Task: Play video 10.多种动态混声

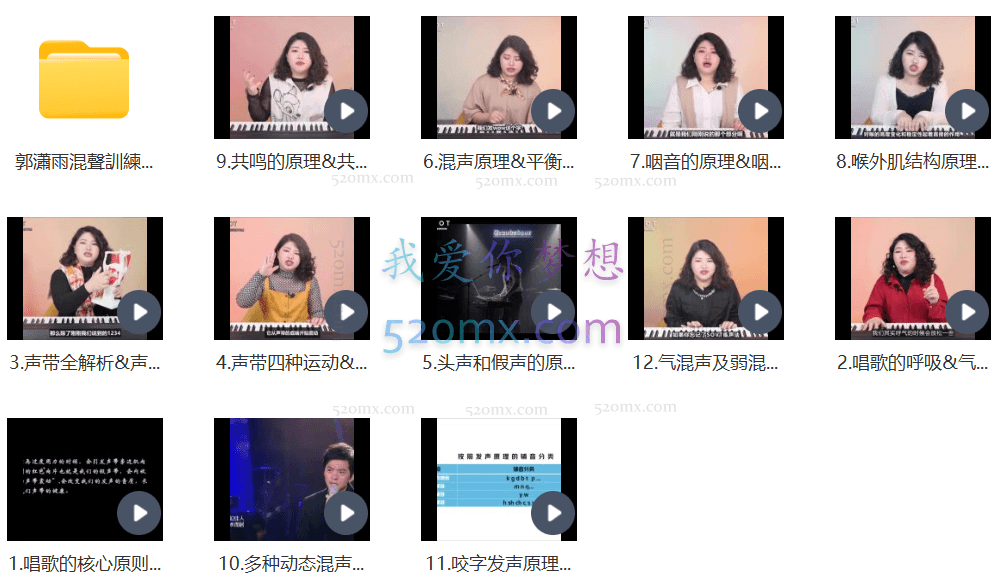Action: click(x=346, y=513)
